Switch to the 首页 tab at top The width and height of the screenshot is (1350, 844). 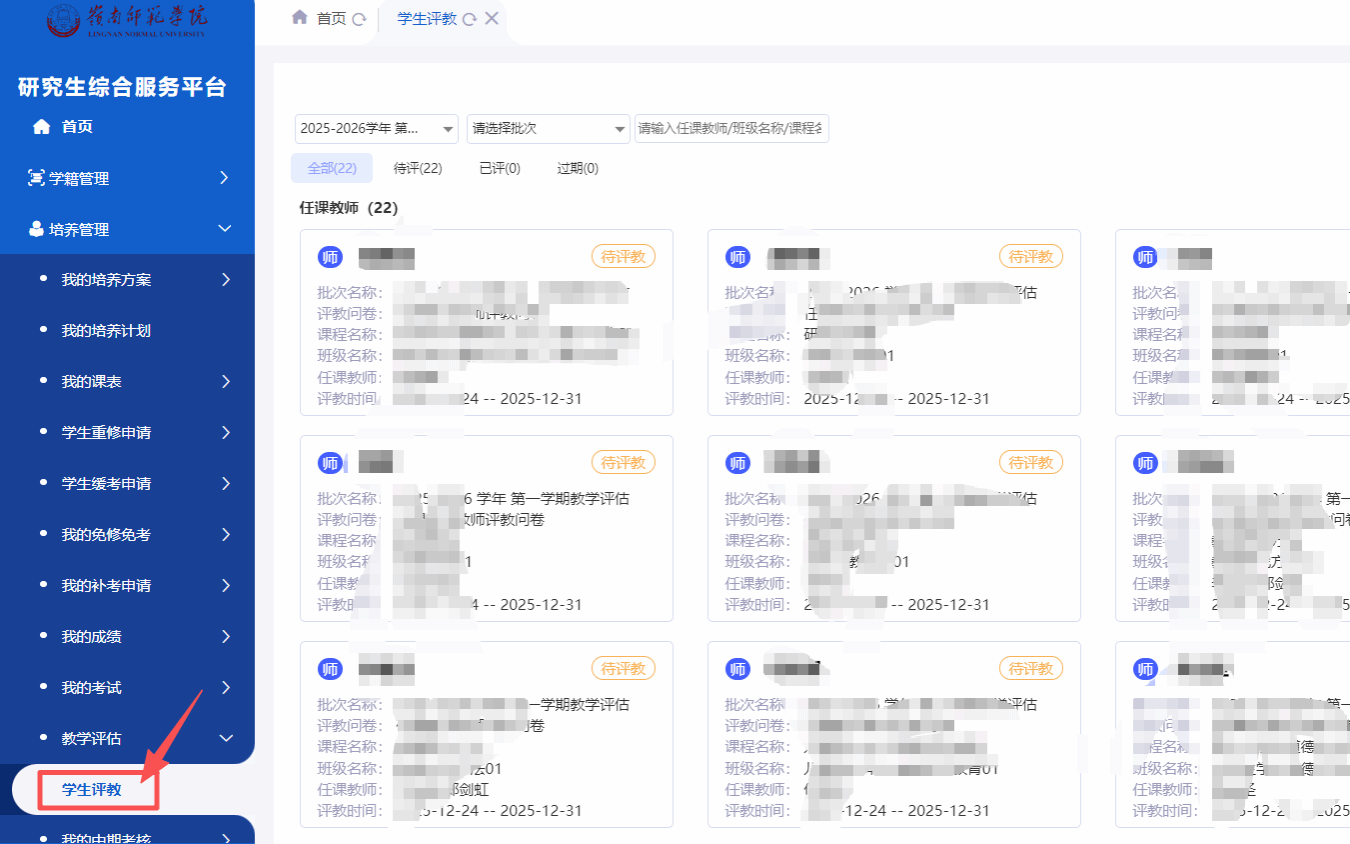(x=330, y=19)
